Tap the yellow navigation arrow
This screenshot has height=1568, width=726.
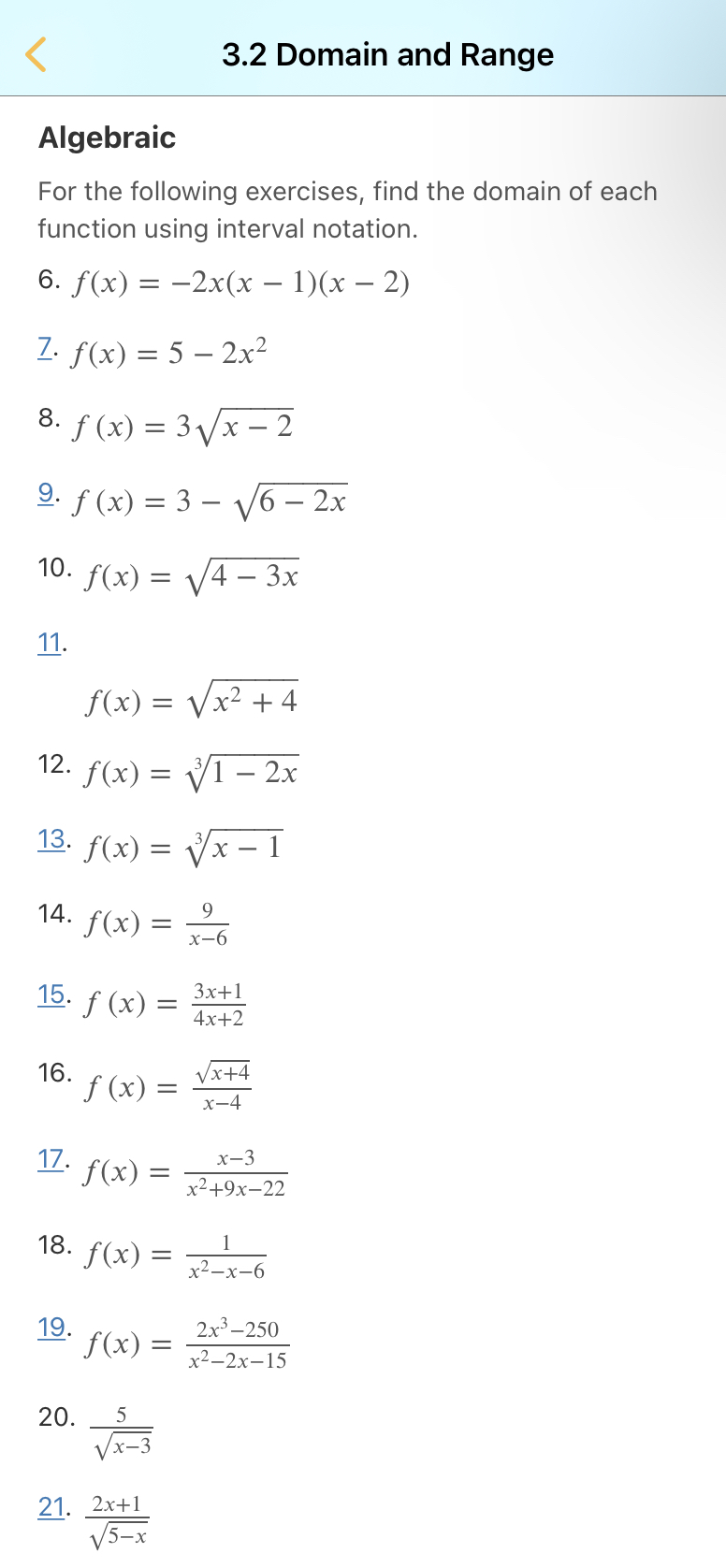tap(37, 54)
